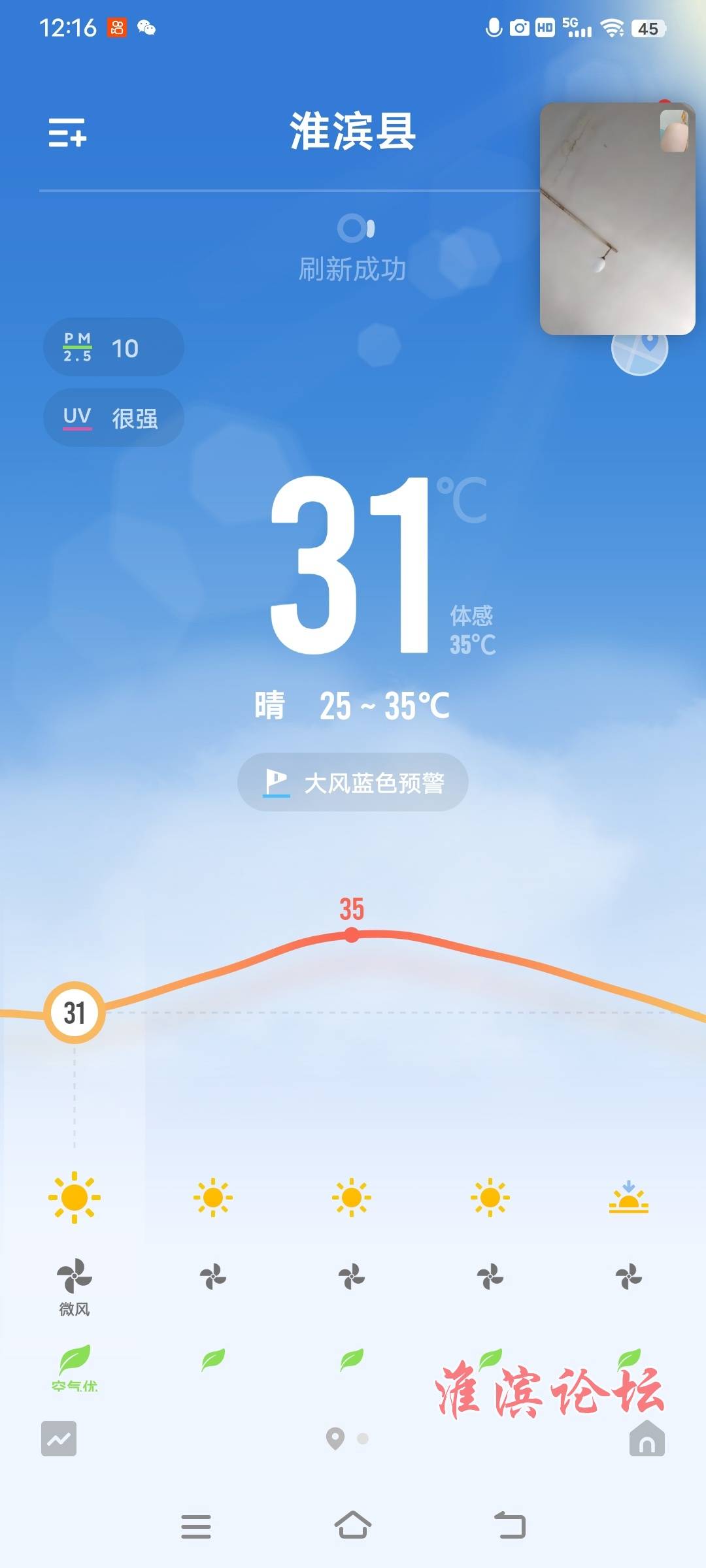Image resolution: width=706 pixels, height=1568 pixels.
Task: Open the recent apps menu button
Action: coord(196,1526)
